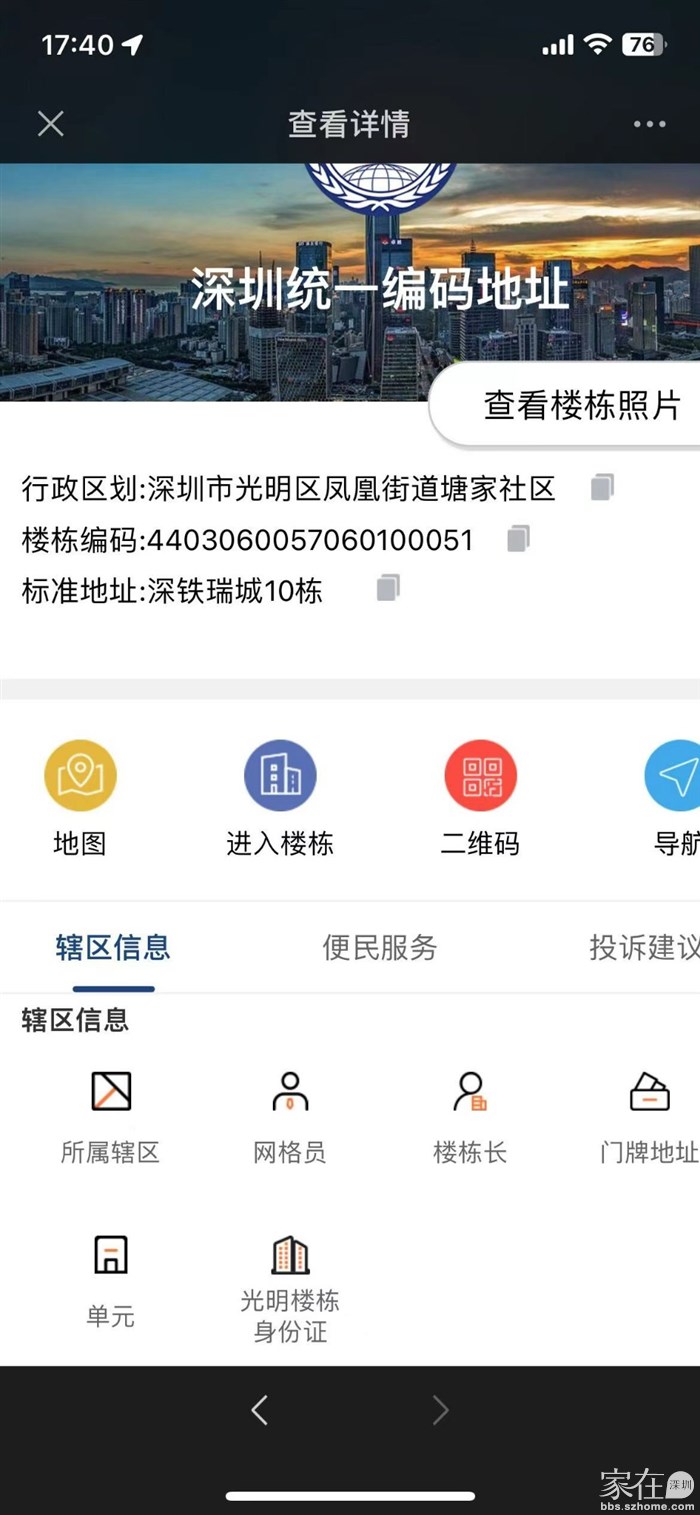
Task: View the 网格员 details
Action: click(x=290, y=1115)
